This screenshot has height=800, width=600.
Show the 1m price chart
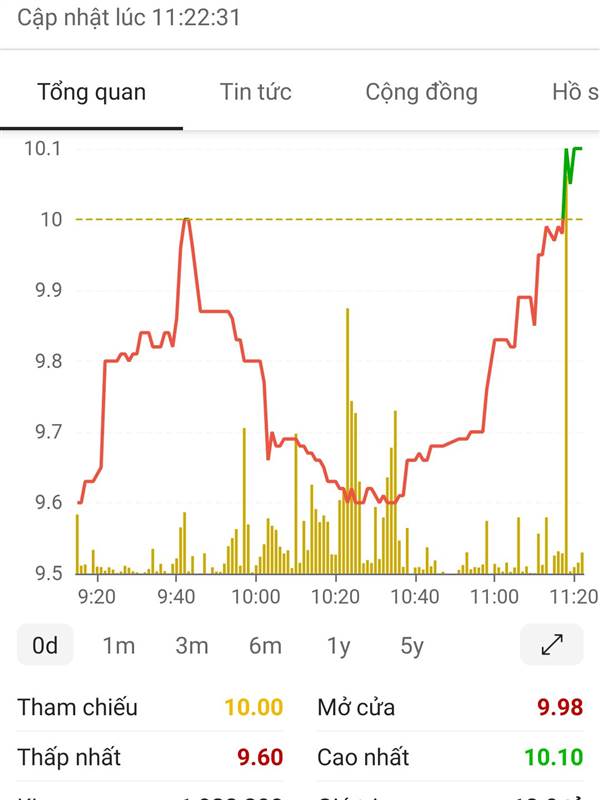[118, 646]
